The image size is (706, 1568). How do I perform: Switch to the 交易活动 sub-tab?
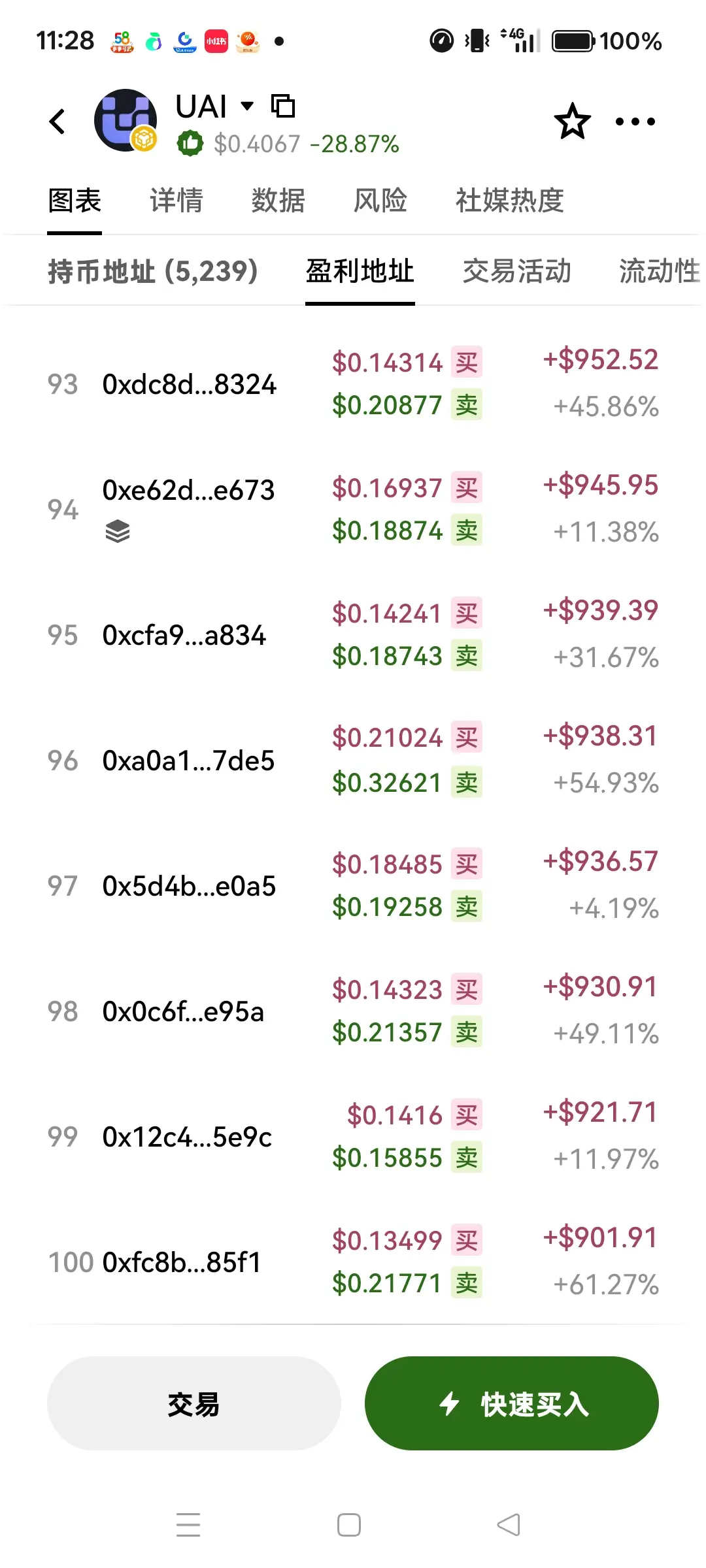click(516, 271)
